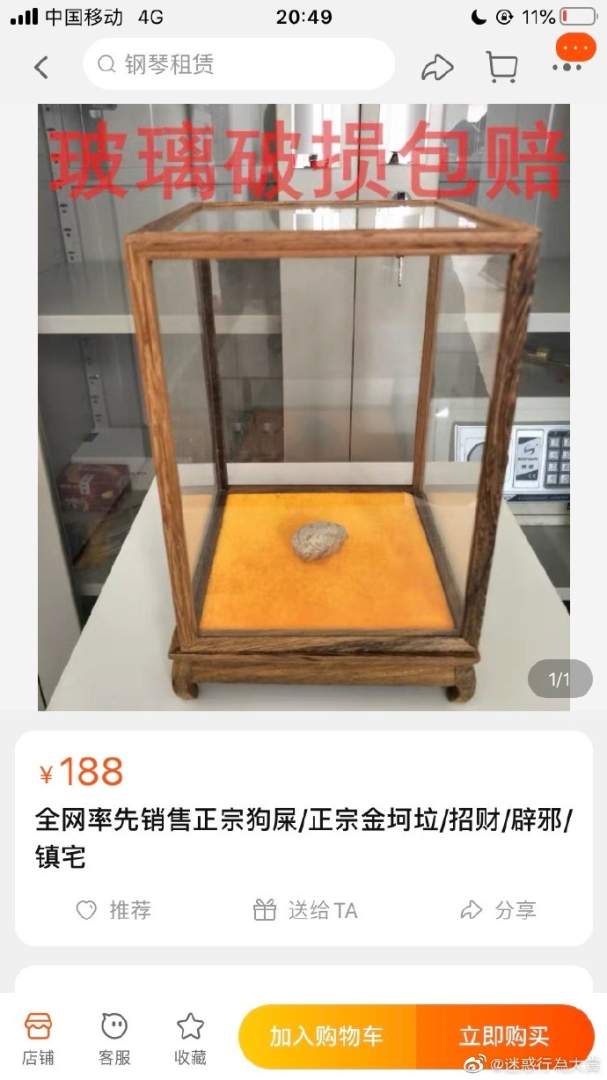Tap the 钢琴租赁 search box
Image resolution: width=607 pixels, height=1080 pixels.
coord(238,65)
